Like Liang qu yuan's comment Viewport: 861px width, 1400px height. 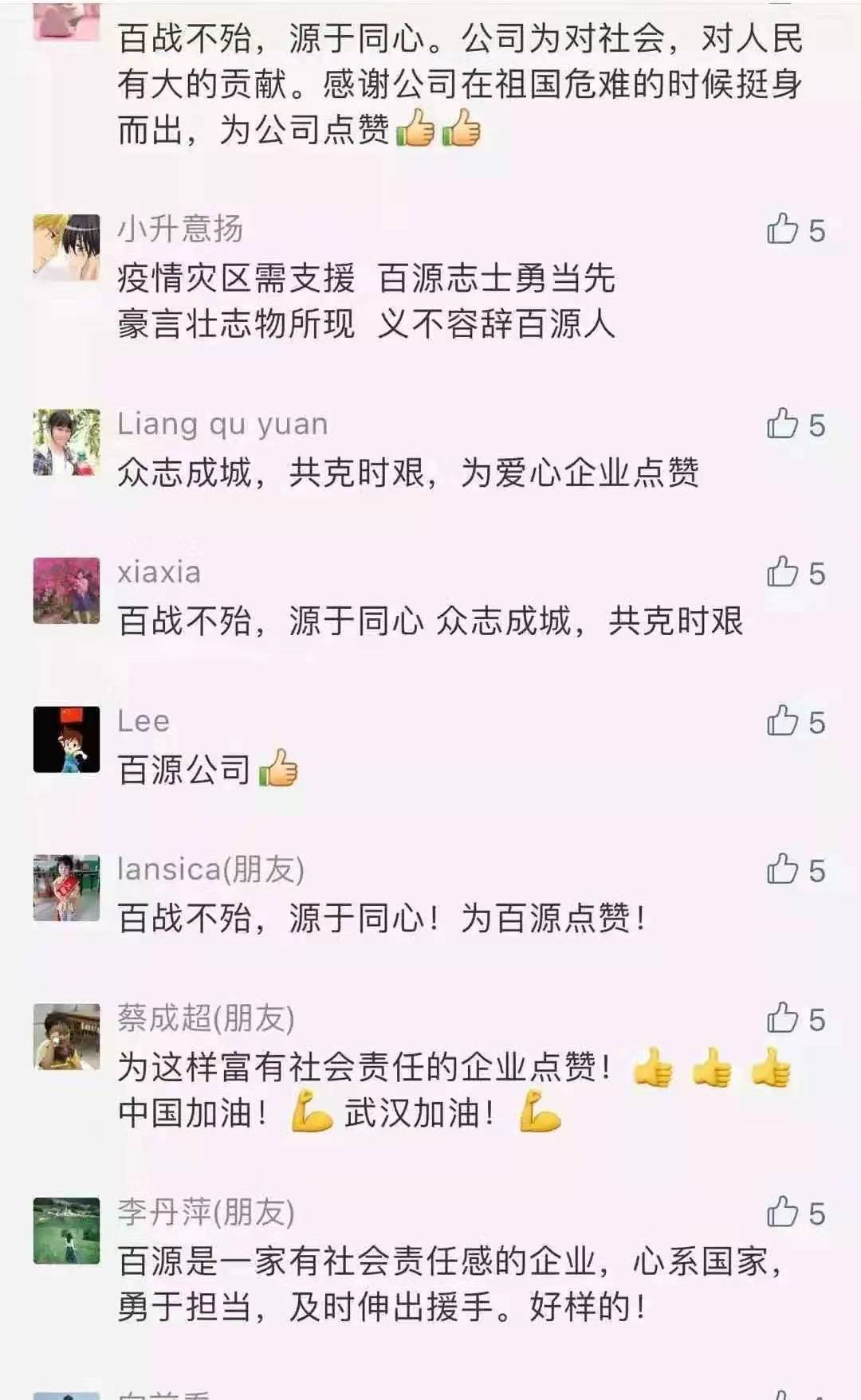click(x=783, y=424)
